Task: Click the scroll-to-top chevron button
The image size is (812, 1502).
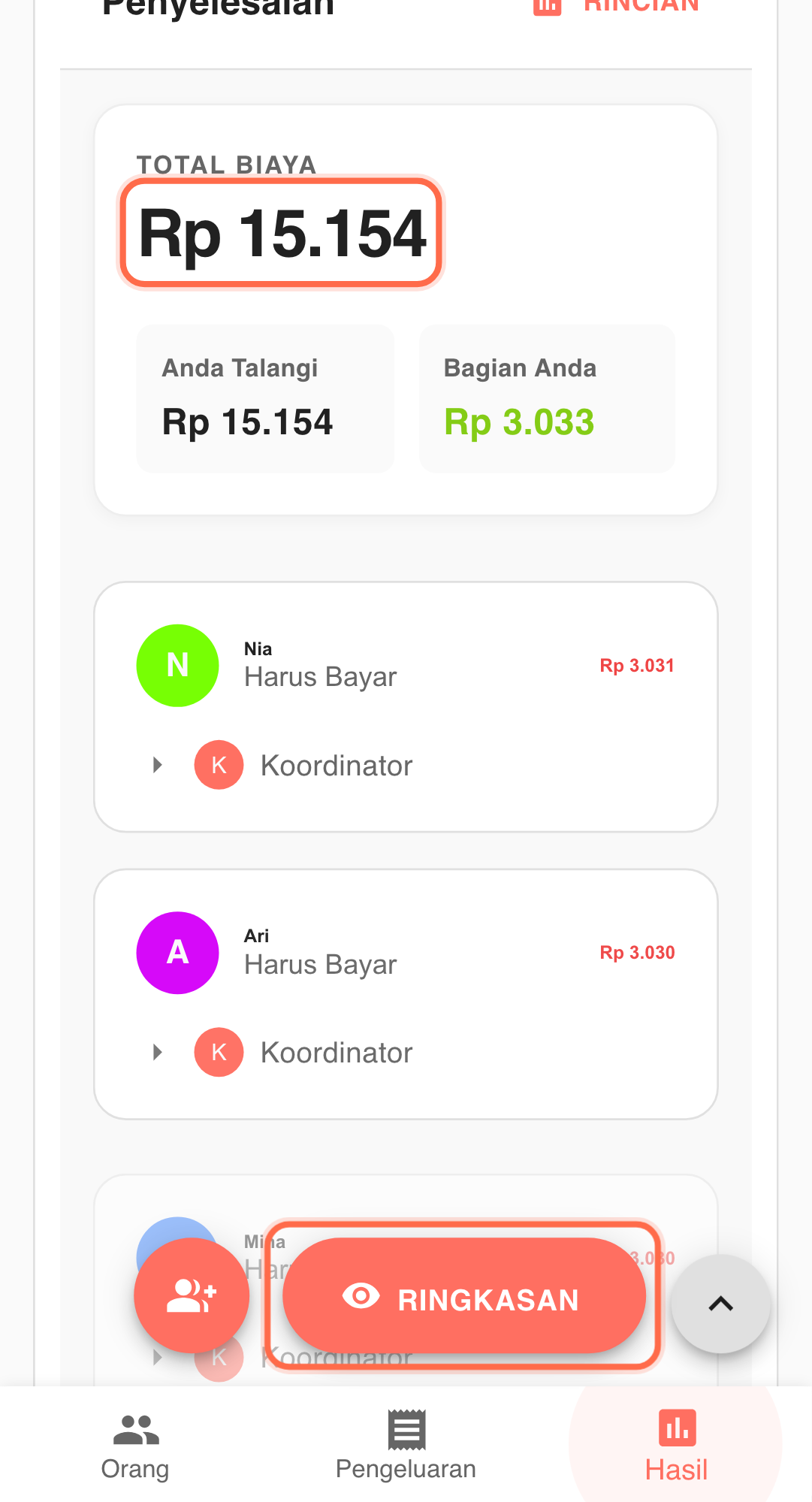Action: click(720, 1302)
